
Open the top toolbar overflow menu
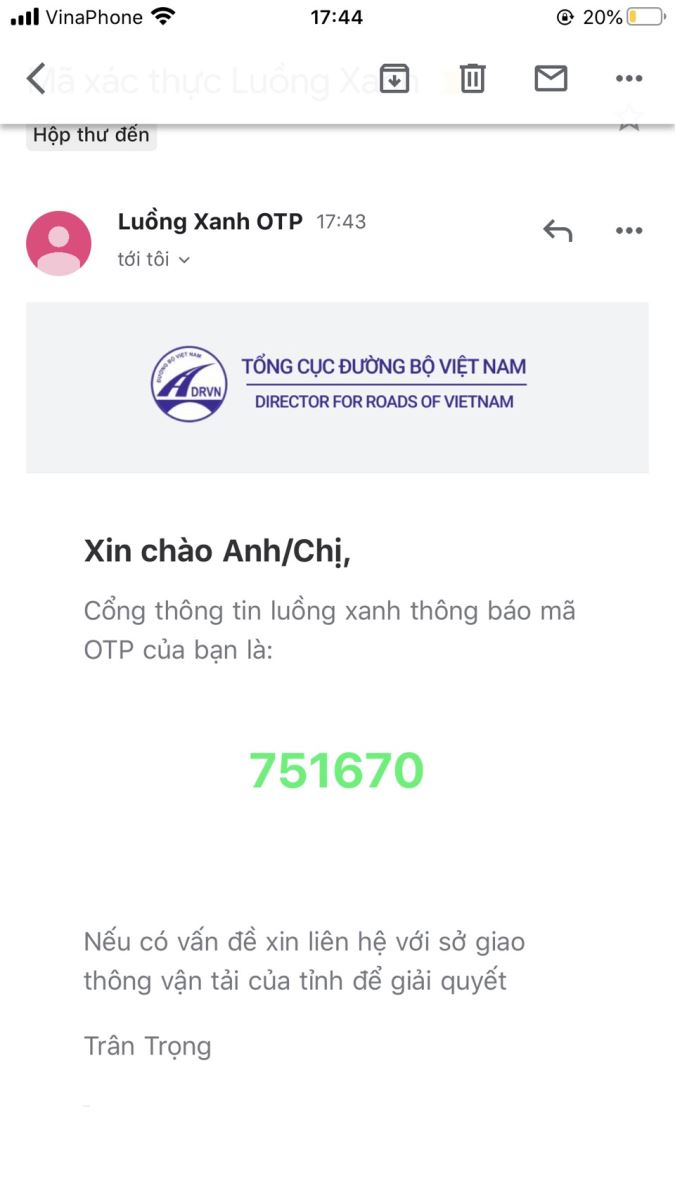628,78
